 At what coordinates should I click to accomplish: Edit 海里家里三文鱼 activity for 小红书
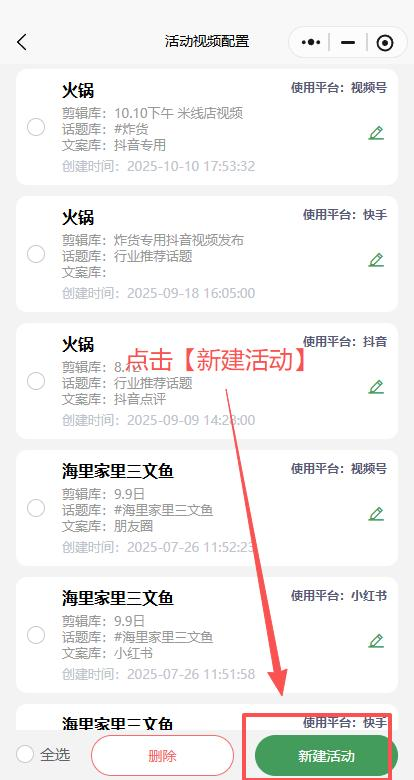click(376, 640)
